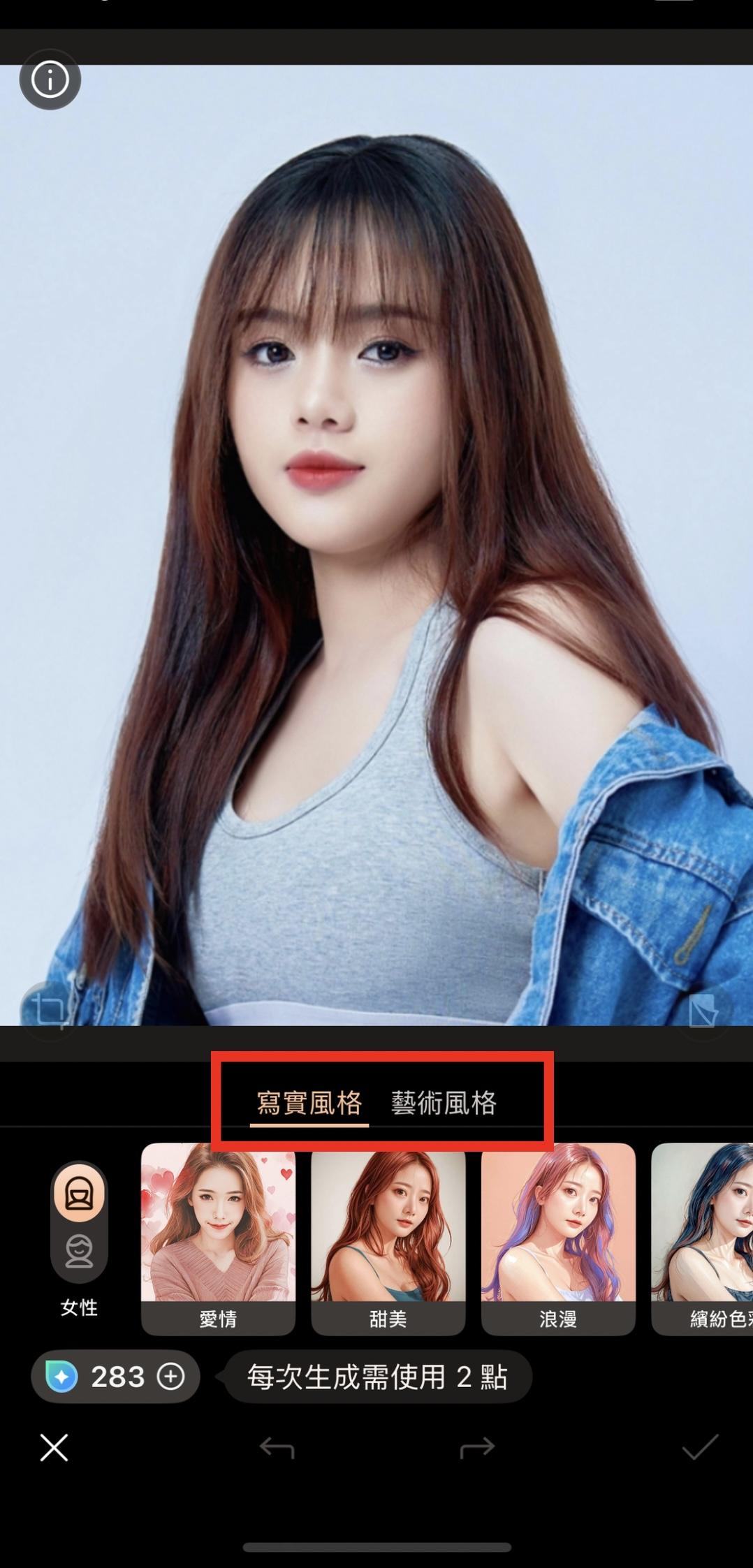Select the male gender option
The width and height of the screenshot is (753, 1568).
pos(79,1251)
